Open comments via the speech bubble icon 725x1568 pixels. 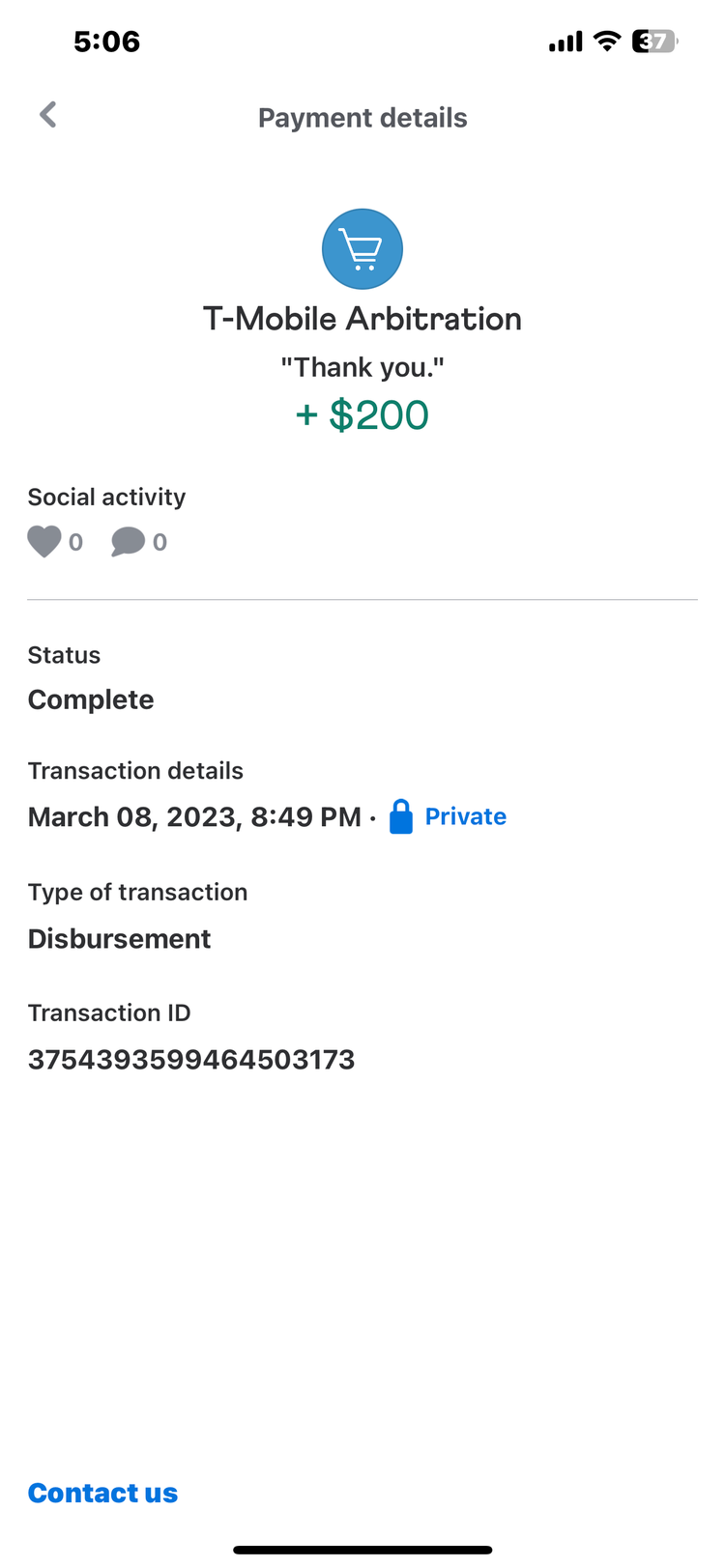[128, 542]
